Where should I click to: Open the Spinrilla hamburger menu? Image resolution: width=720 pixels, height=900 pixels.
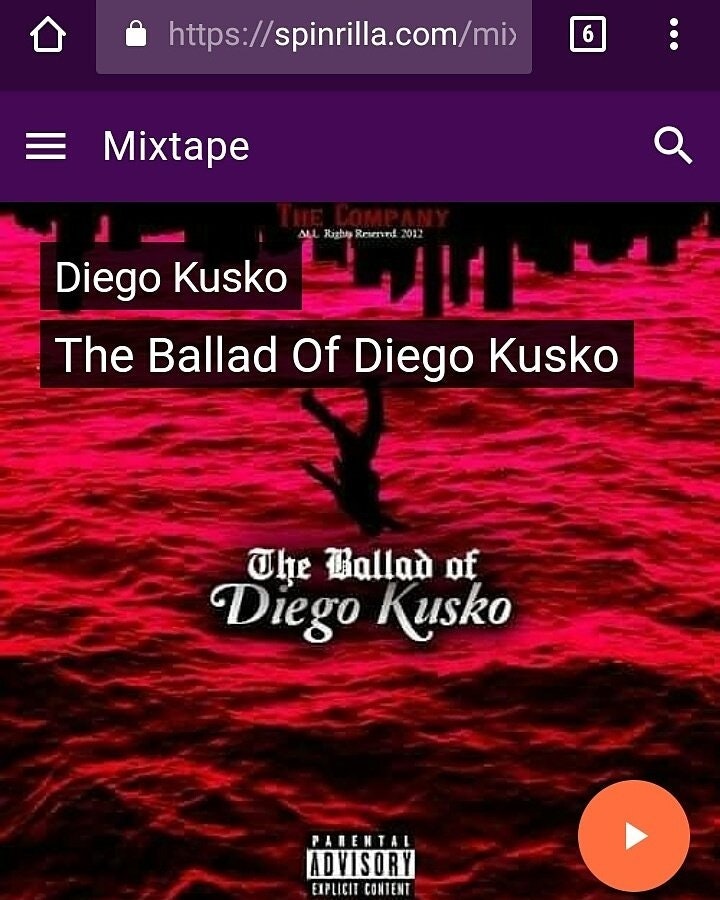(x=46, y=147)
